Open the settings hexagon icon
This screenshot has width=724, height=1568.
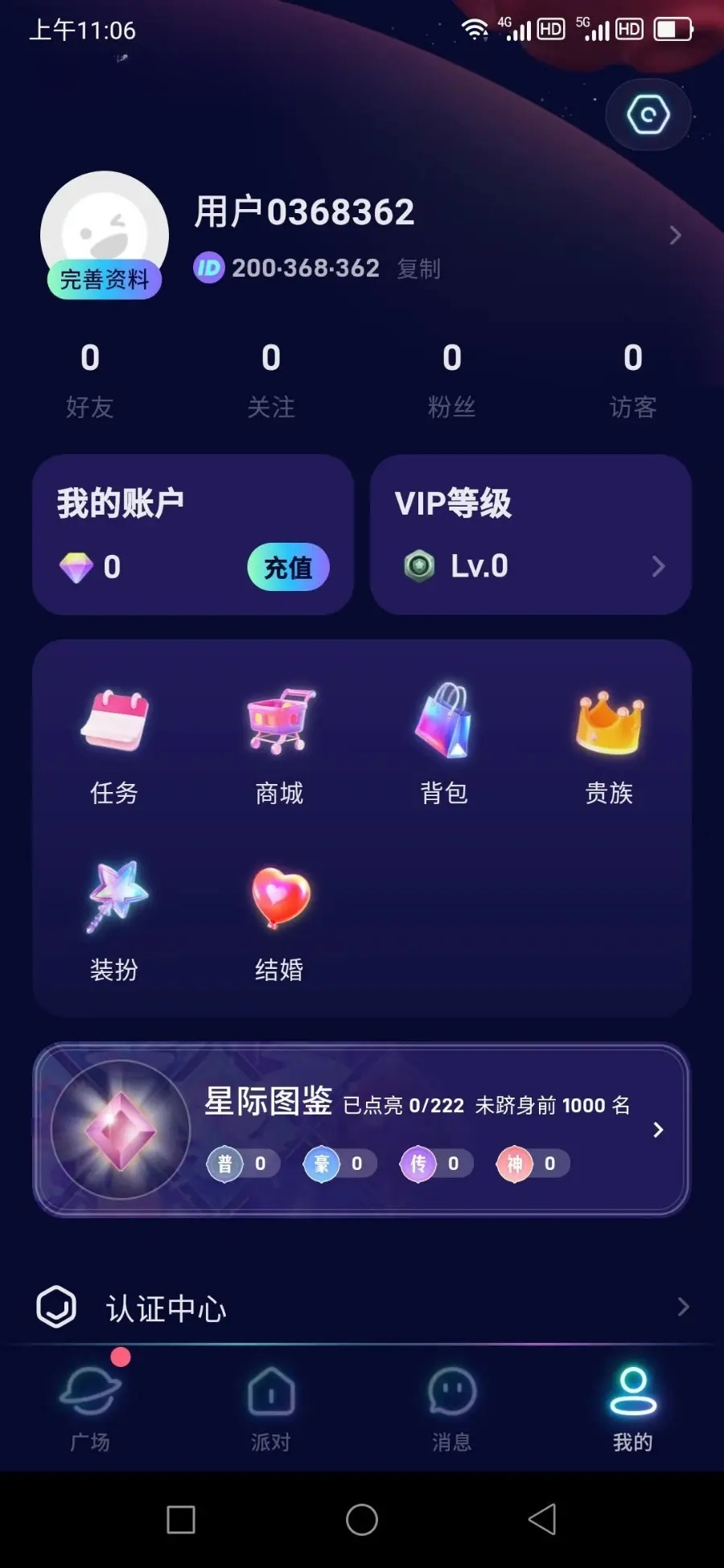pyautogui.click(x=648, y=115)
